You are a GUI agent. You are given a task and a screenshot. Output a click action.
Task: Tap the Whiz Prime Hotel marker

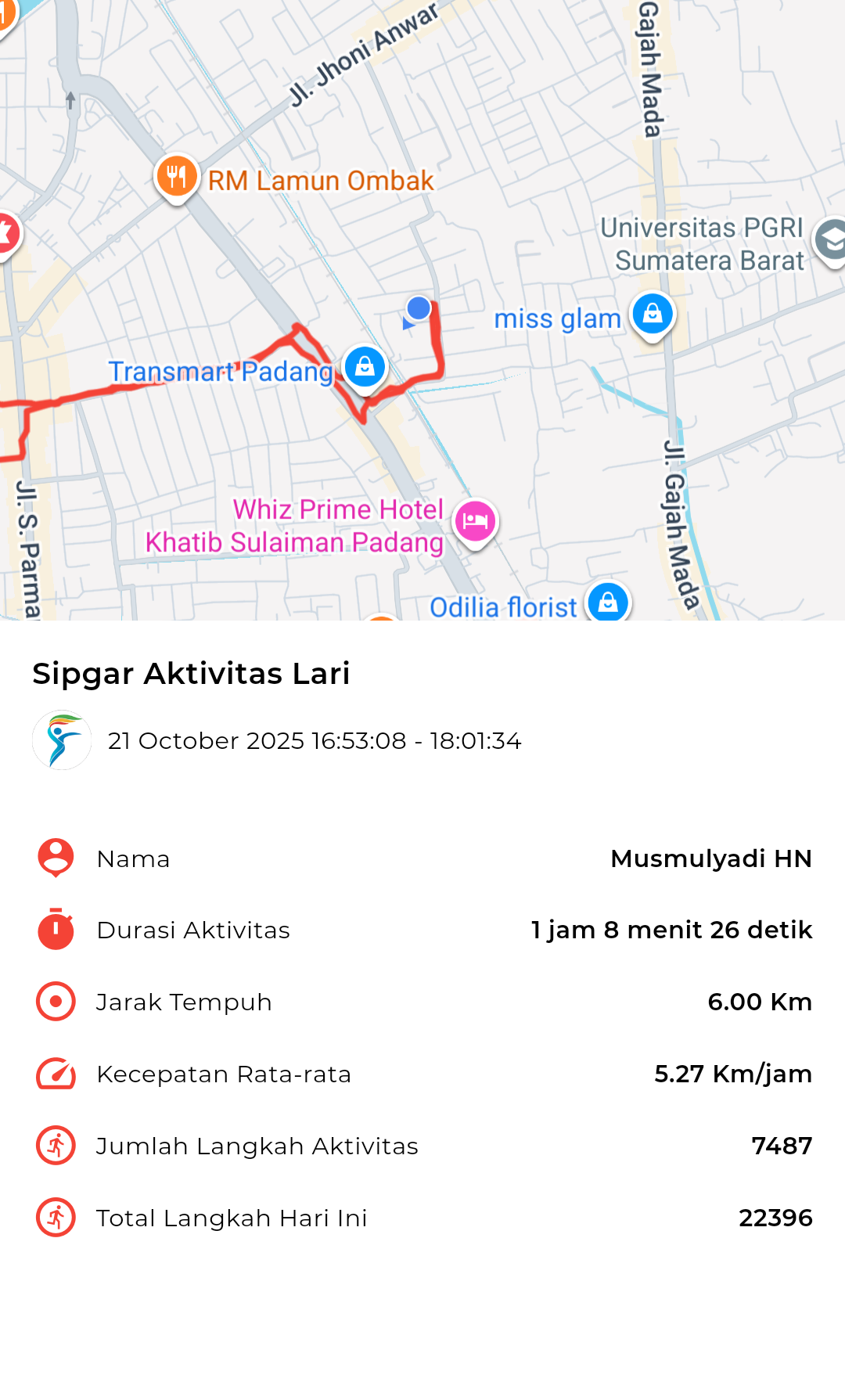point(475,521)
